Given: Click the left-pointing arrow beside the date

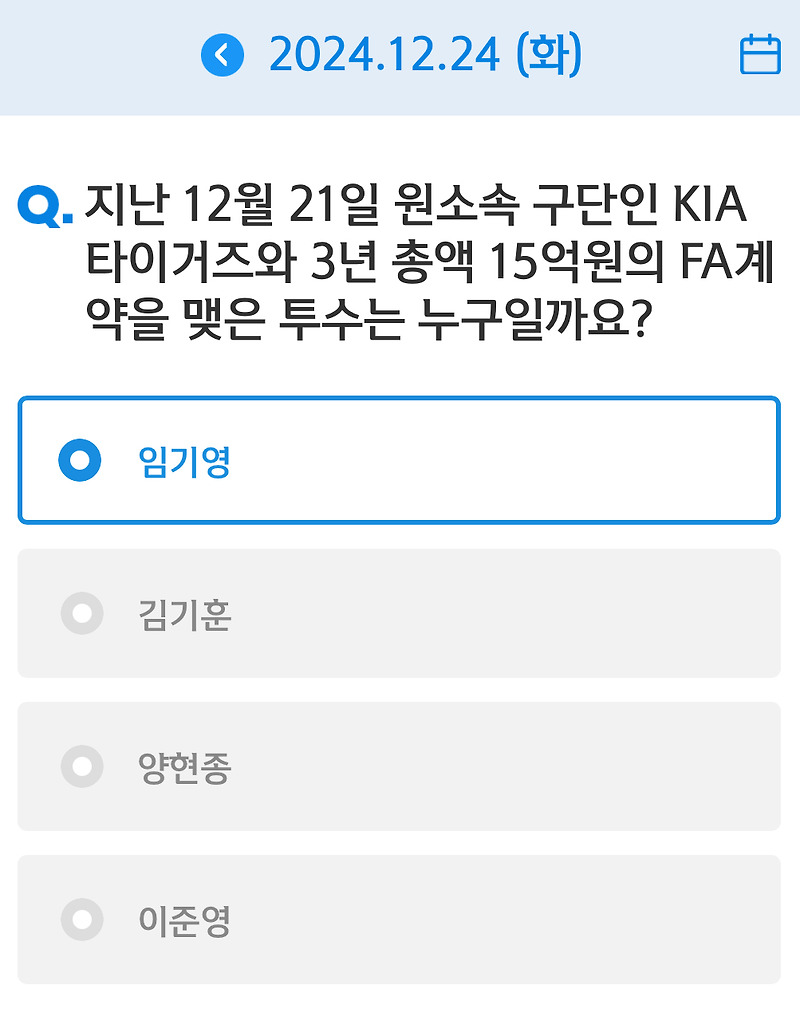Looking at the screenshot, I should click(222, 55).
